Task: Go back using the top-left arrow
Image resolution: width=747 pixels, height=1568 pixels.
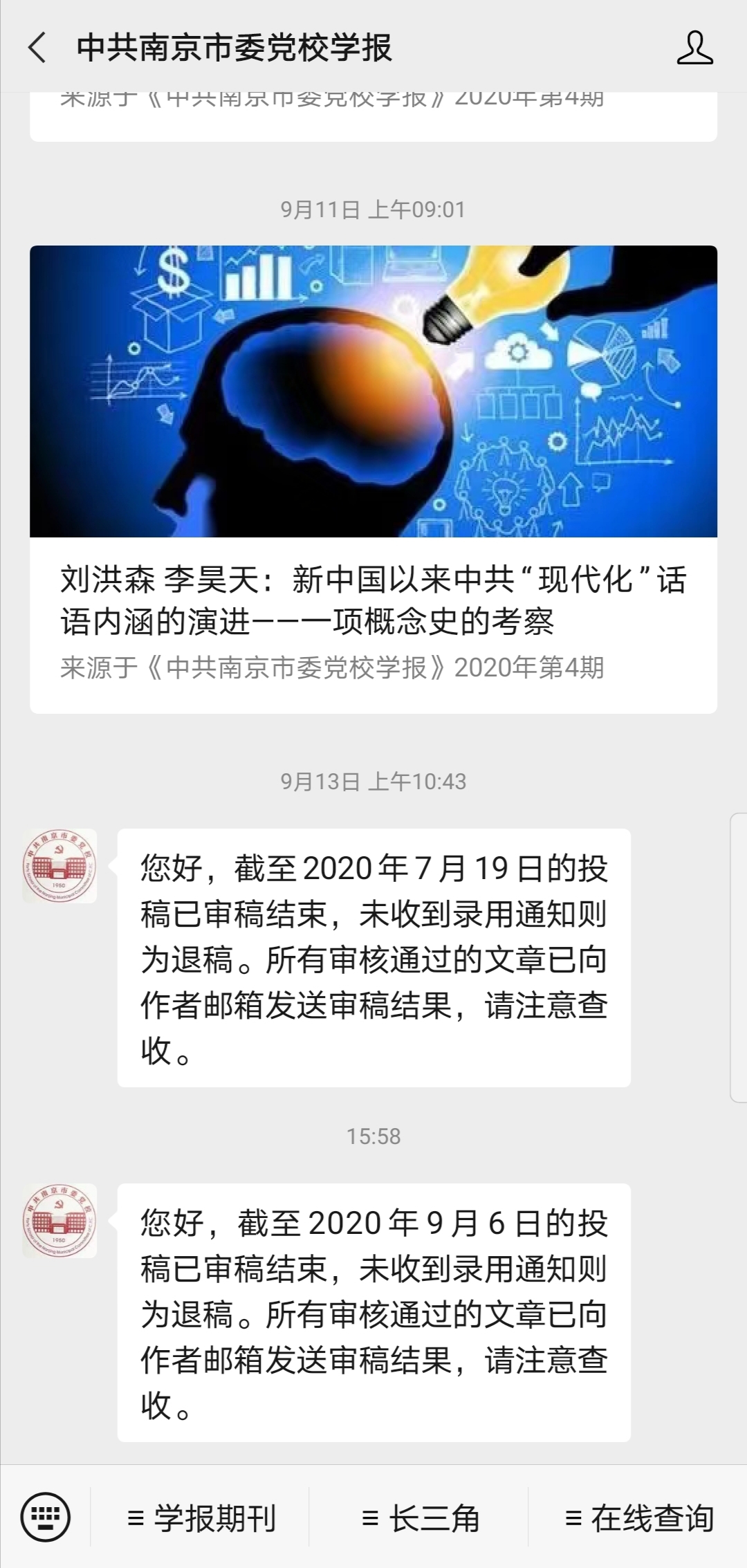Action: 37,48
